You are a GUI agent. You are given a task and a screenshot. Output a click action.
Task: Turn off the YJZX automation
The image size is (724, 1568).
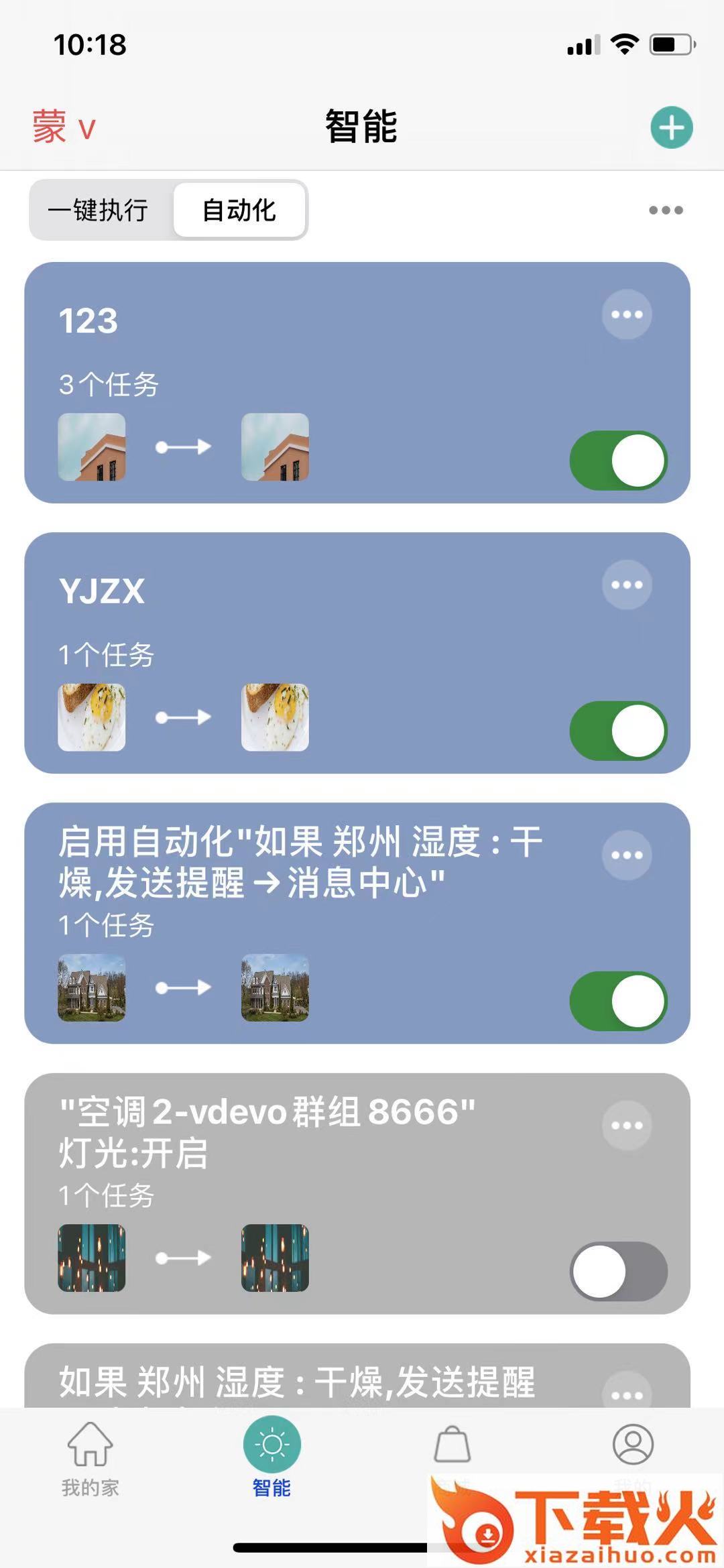click(x=618, y=731)
